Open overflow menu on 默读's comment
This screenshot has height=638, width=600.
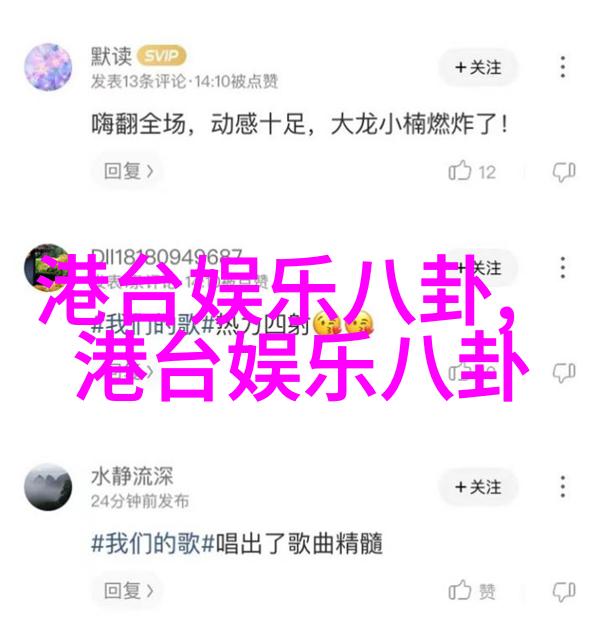(x=565, y=67)
